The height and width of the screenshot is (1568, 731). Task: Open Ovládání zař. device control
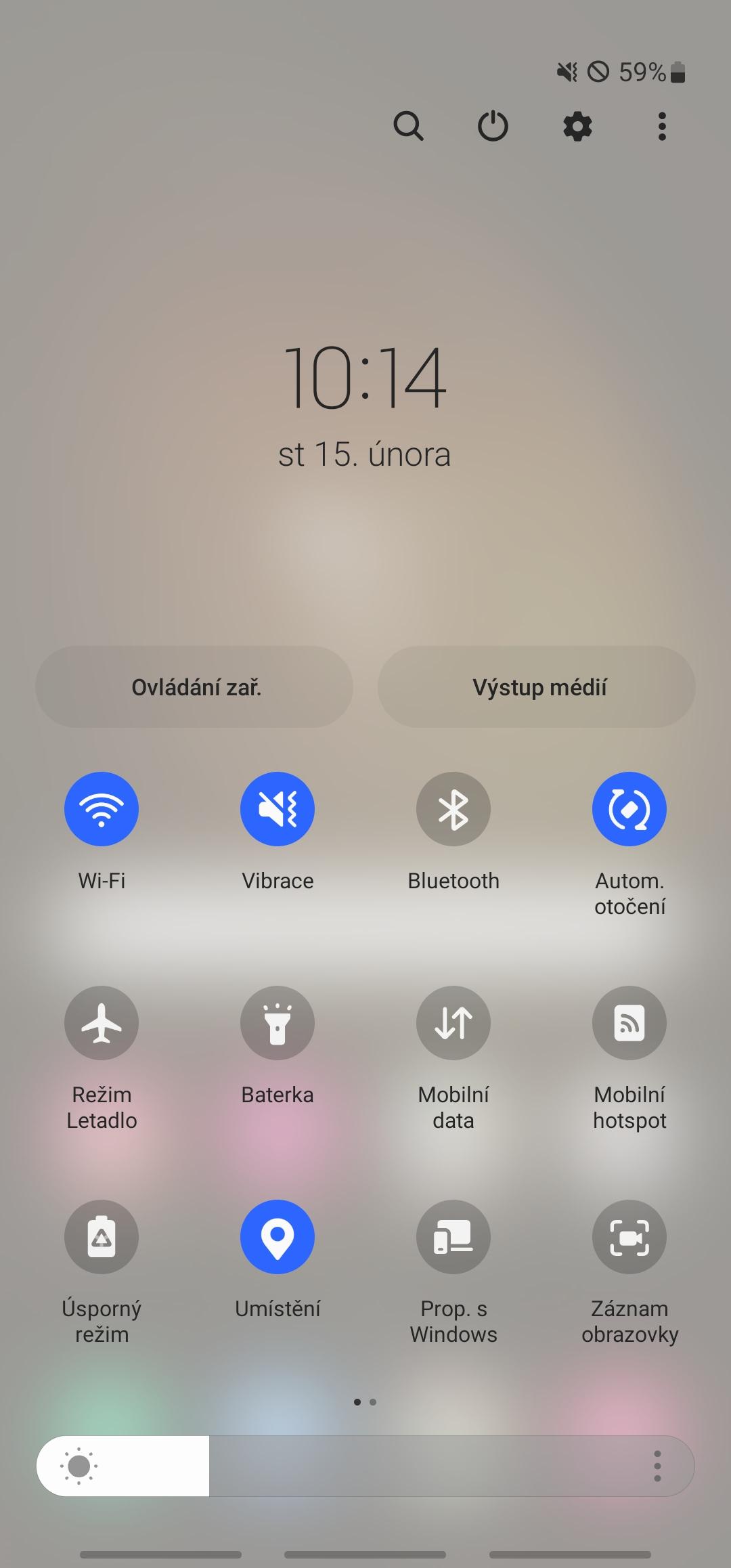point(194,687)
